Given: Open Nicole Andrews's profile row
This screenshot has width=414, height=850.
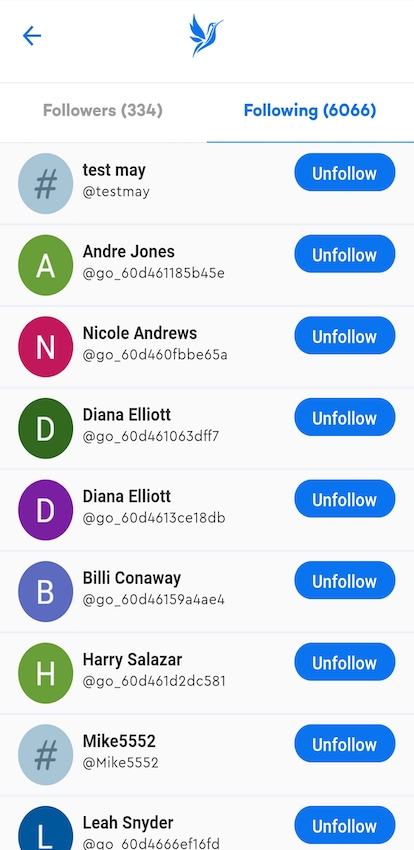Looking at the screenshot, I should [207, 347].
